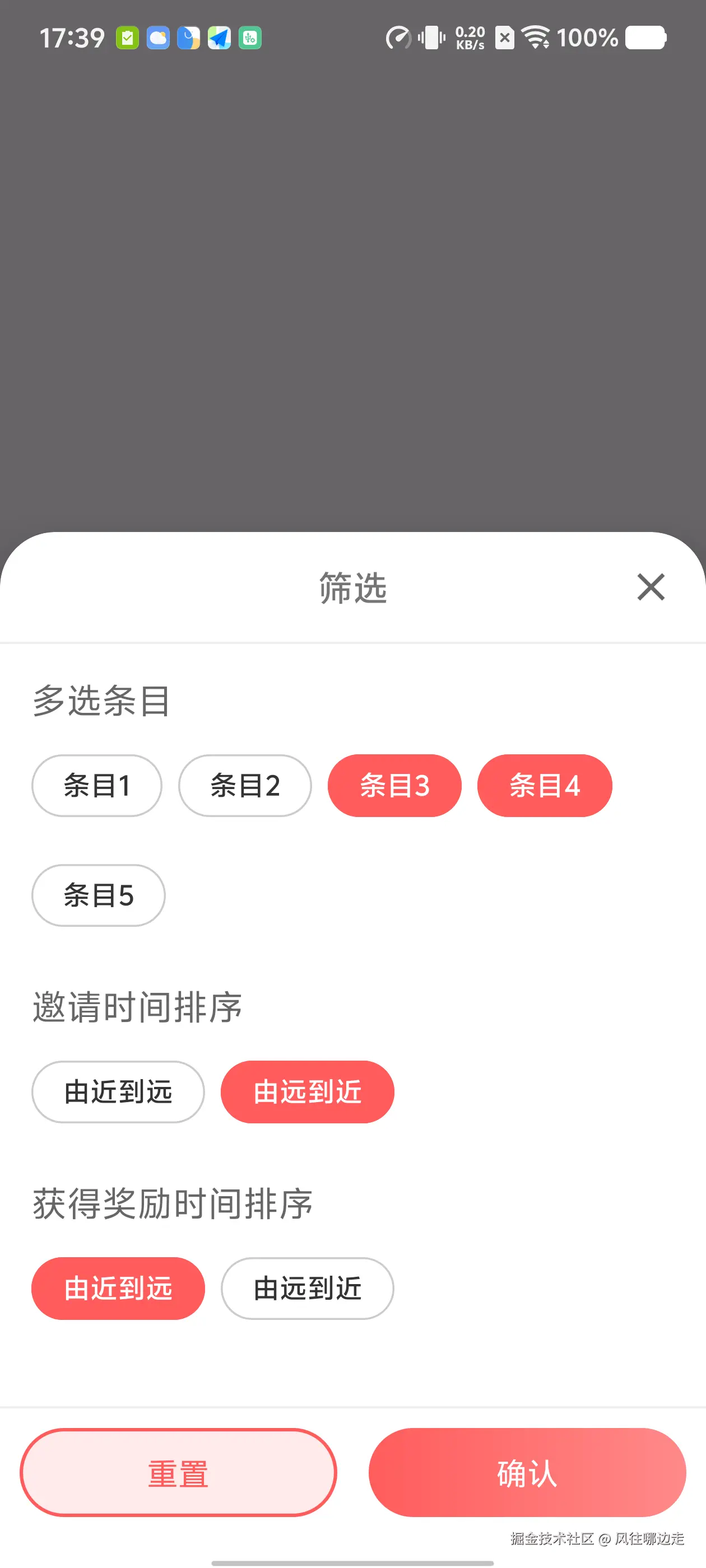Choose 由远到近 for 获得奖励时间排序
This screenshot has height=1568, width=706.
click(x=306, y=1289)
